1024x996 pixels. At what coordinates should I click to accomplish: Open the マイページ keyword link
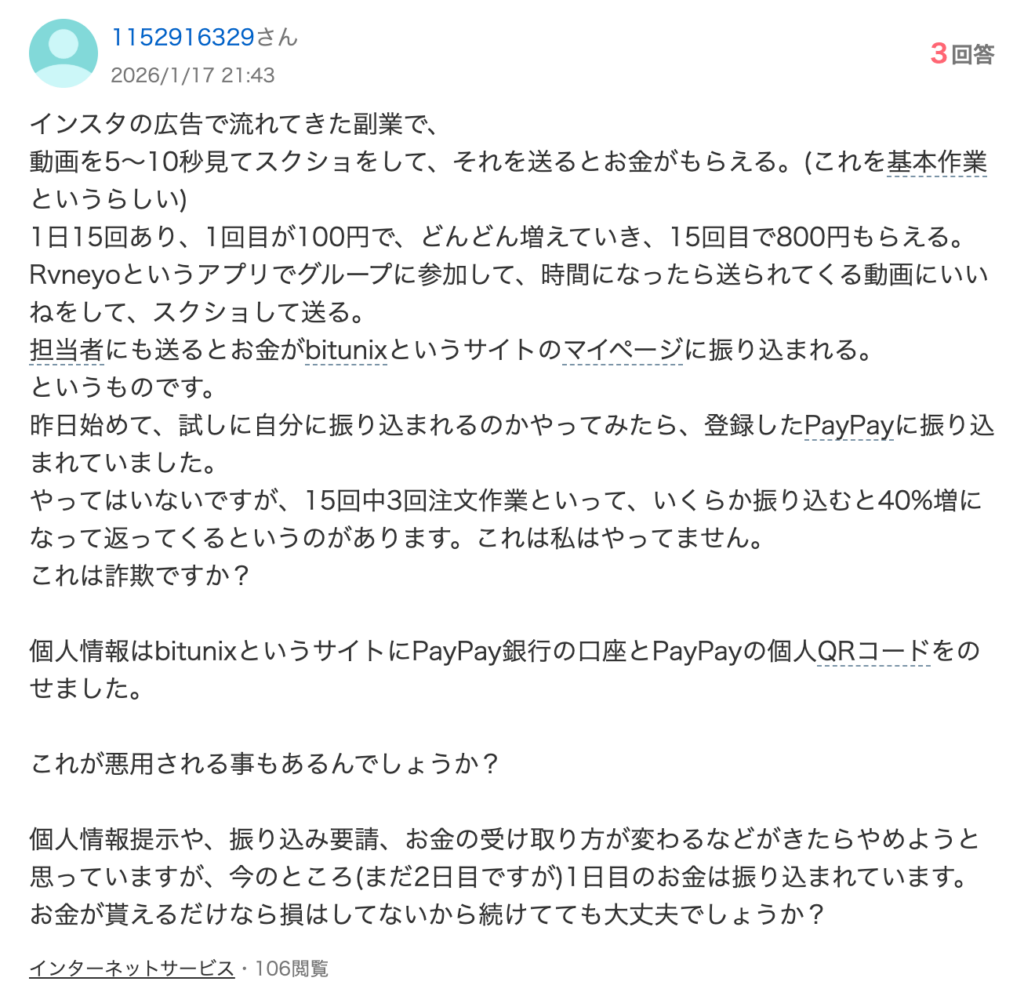pos(622,350)
